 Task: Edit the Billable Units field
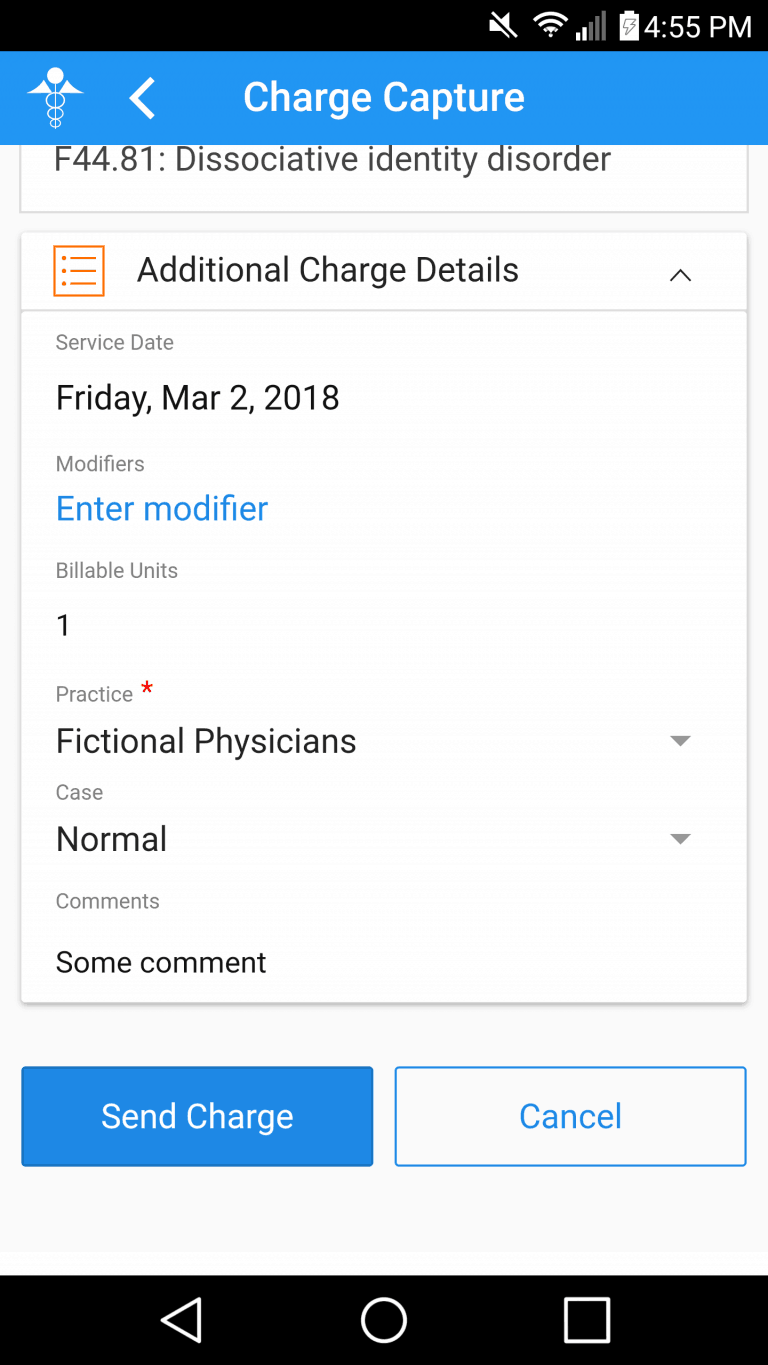[x=384, y=626]
